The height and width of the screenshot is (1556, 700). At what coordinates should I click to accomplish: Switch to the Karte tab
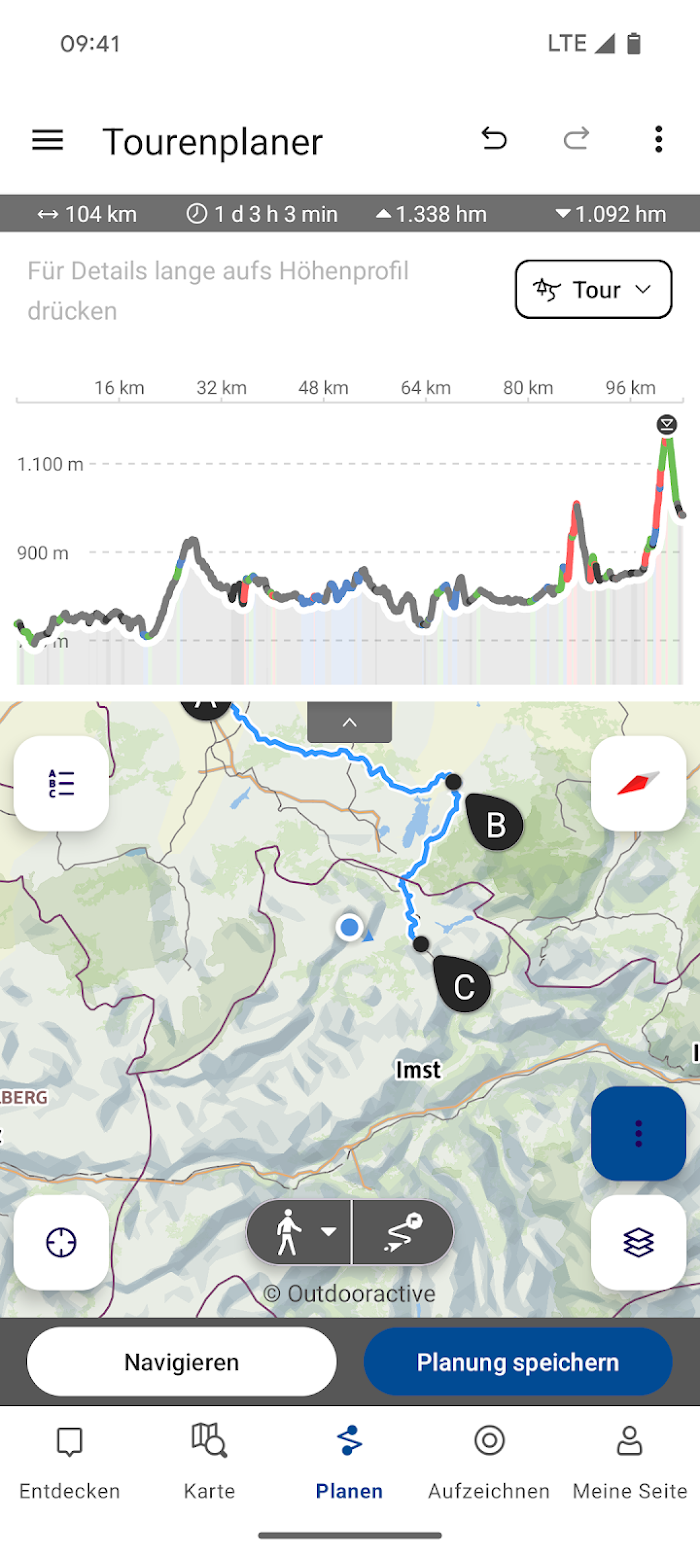(x=210, y=1463)
